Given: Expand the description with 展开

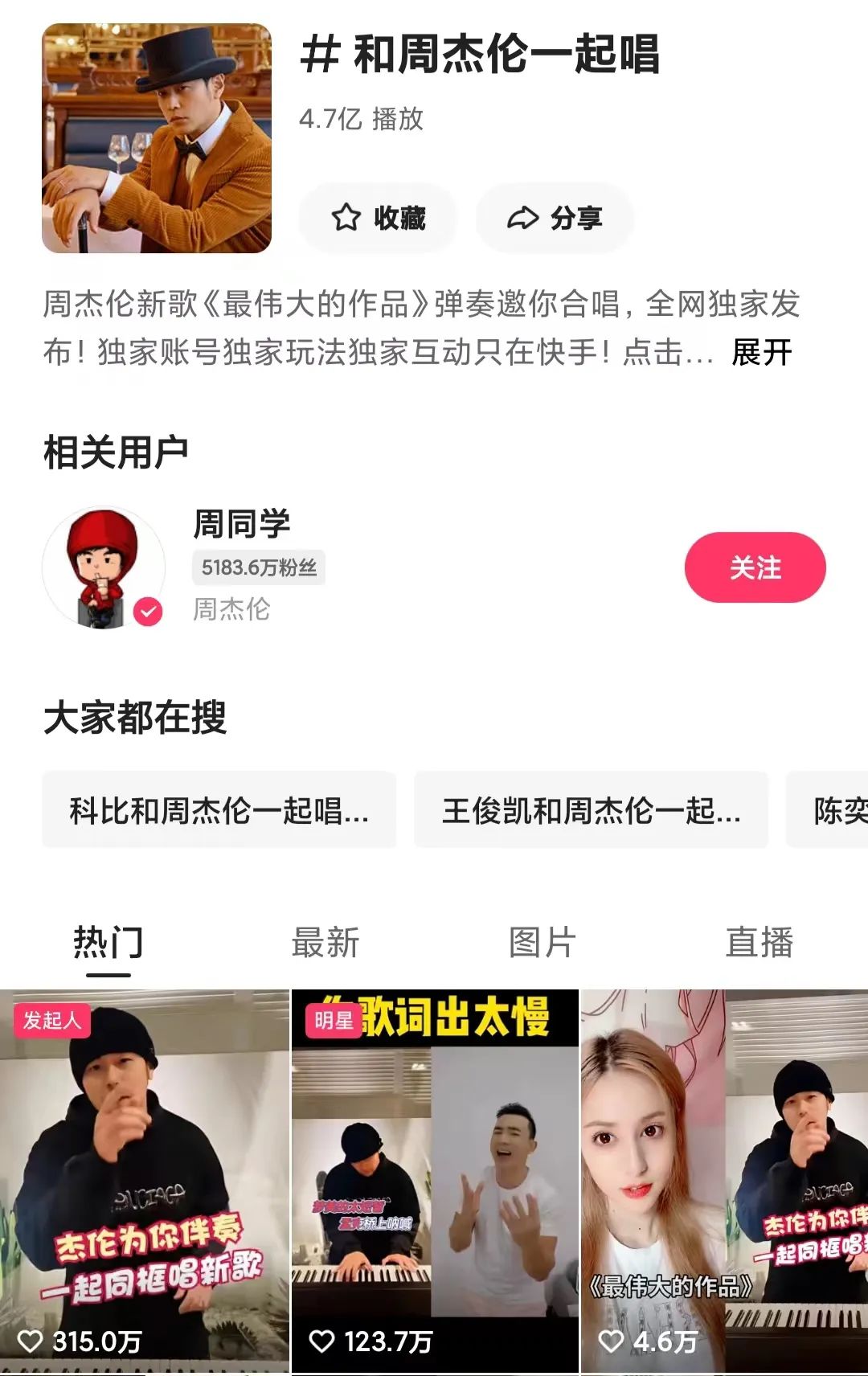Looking at the screenshot, I should (761, 352).
